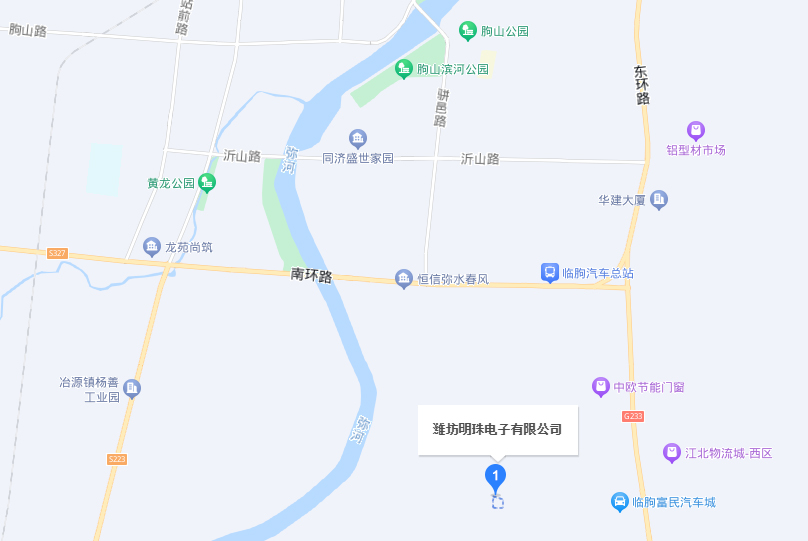Select the 临朐汽车总站 bus station marker

click(549, 272)
